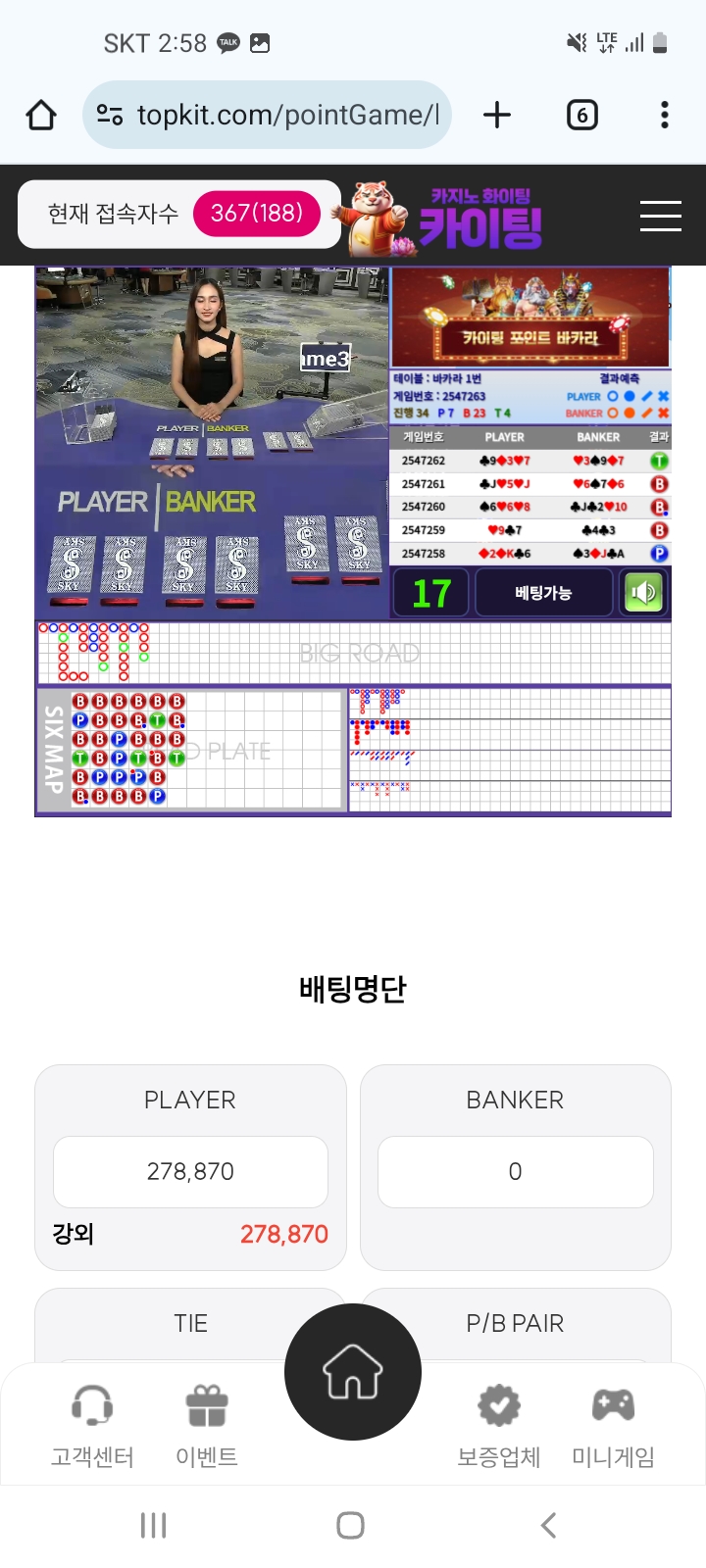Edit the topkit.com address bar
The width and height of the screenshot is (706, 1568).
[284, 116]
